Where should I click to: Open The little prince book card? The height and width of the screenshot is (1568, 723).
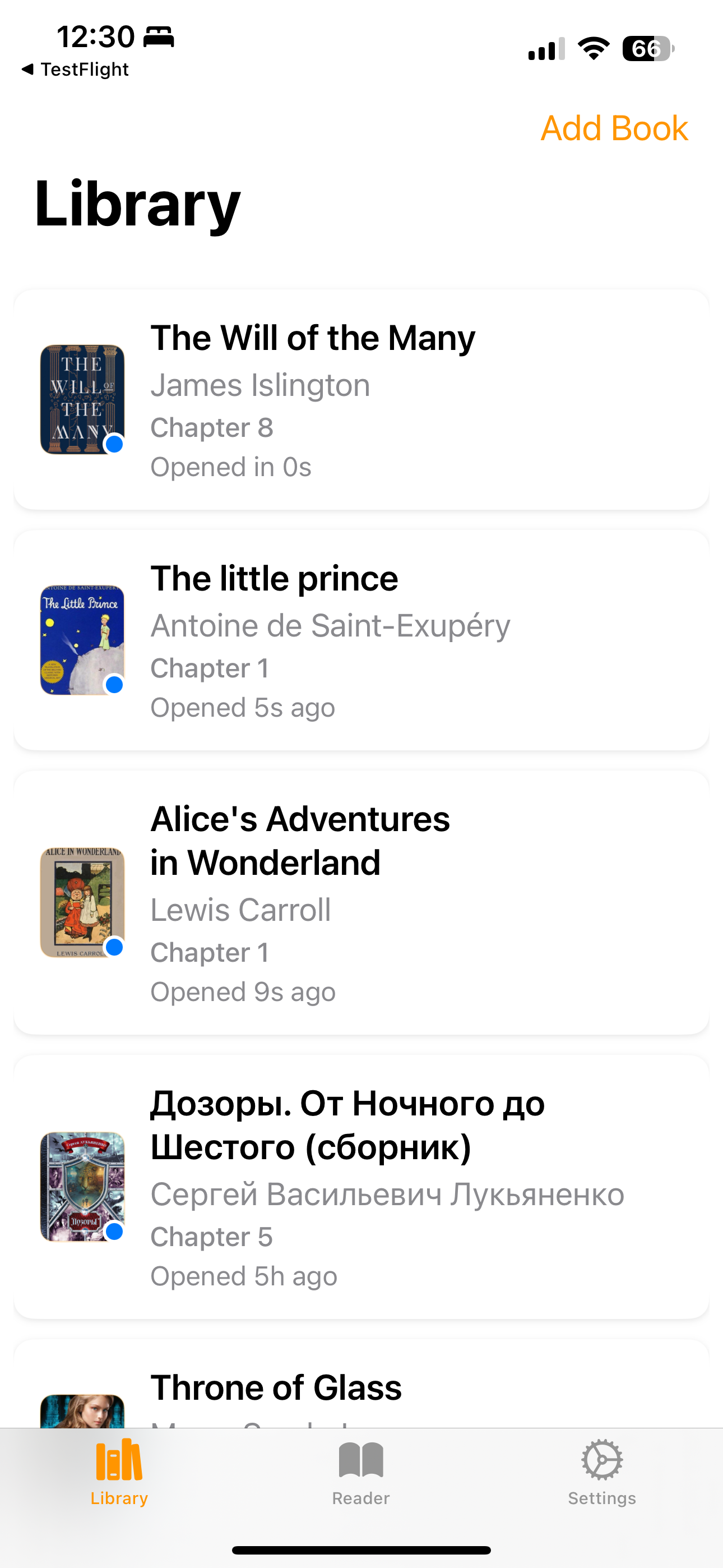(361, 640)
